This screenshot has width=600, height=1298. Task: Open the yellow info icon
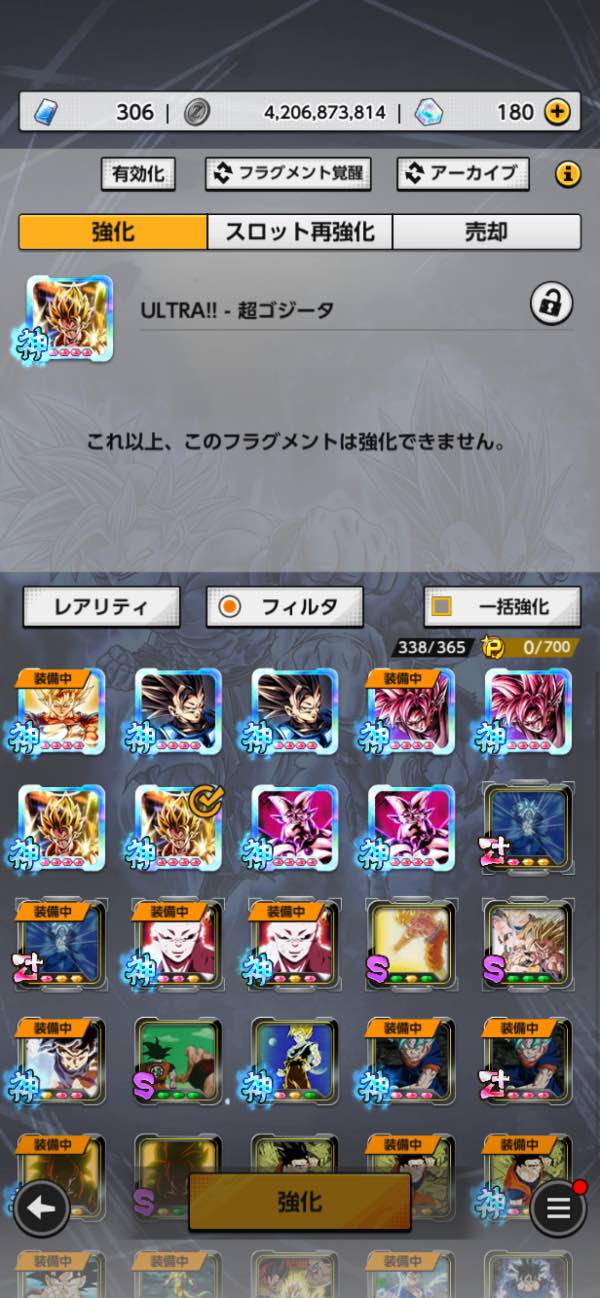click(x=567, y=175)
